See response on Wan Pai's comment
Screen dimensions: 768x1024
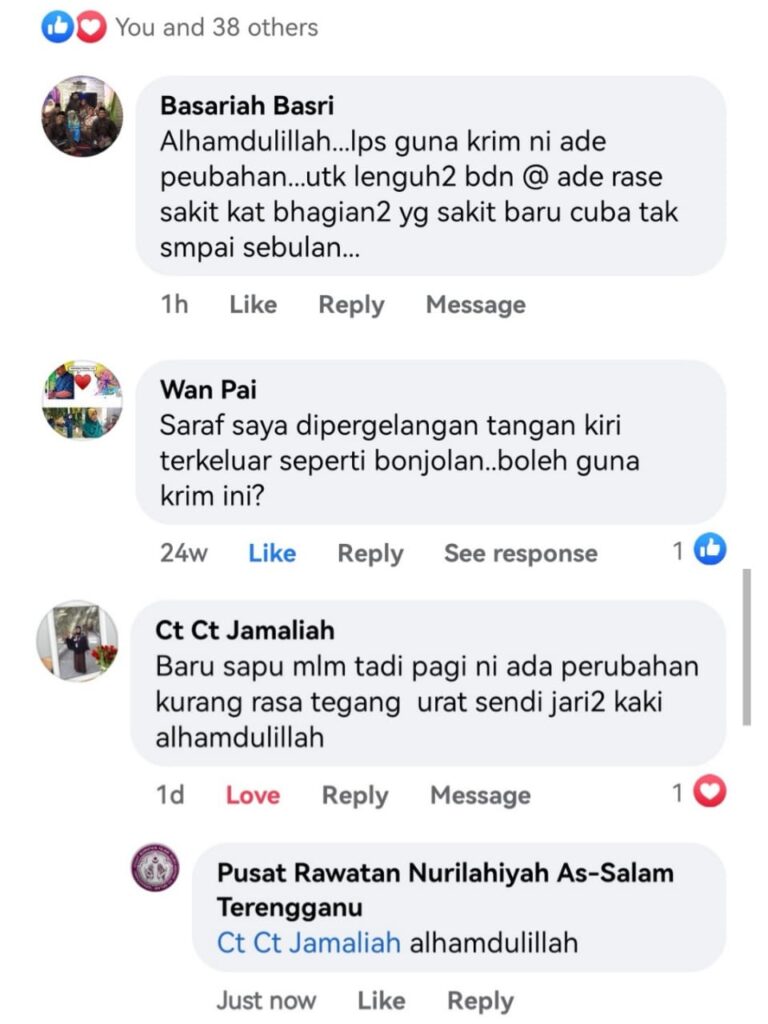point(520,553)
